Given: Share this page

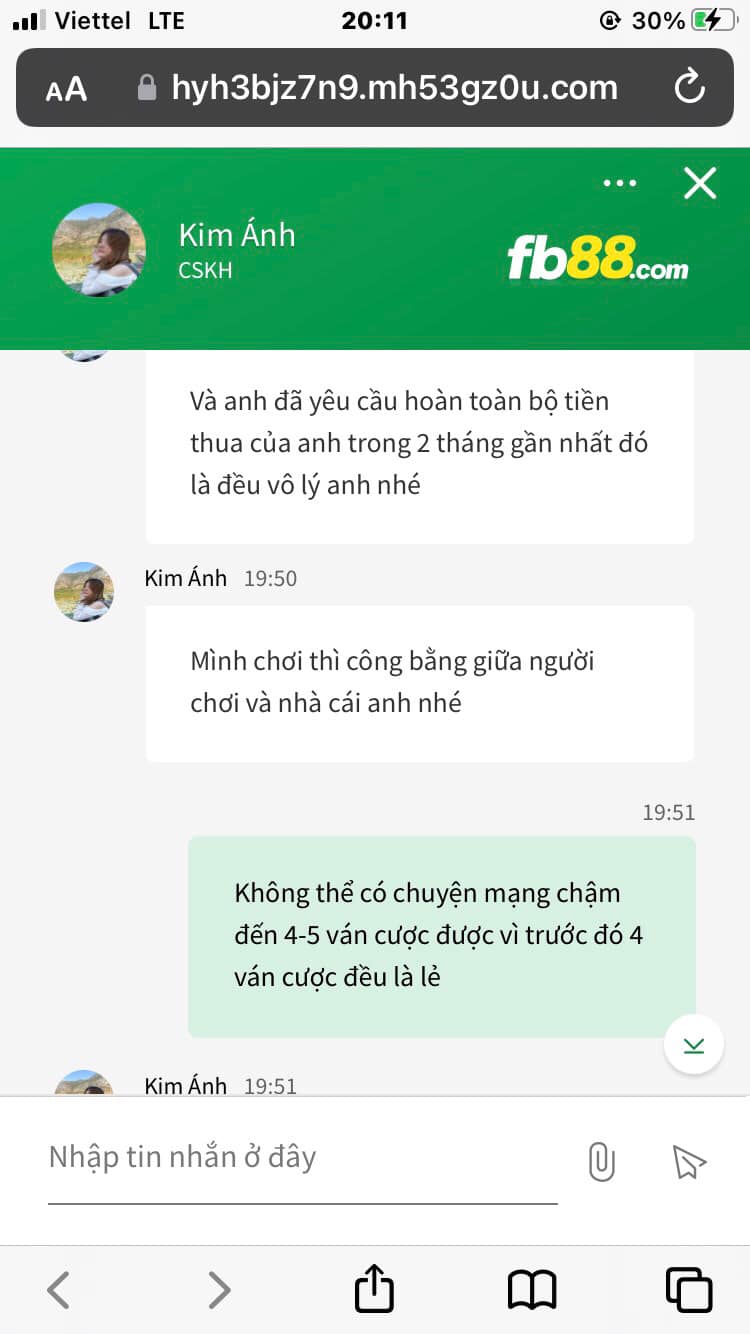Looking at the screenshot, I should click(374, 1289).
